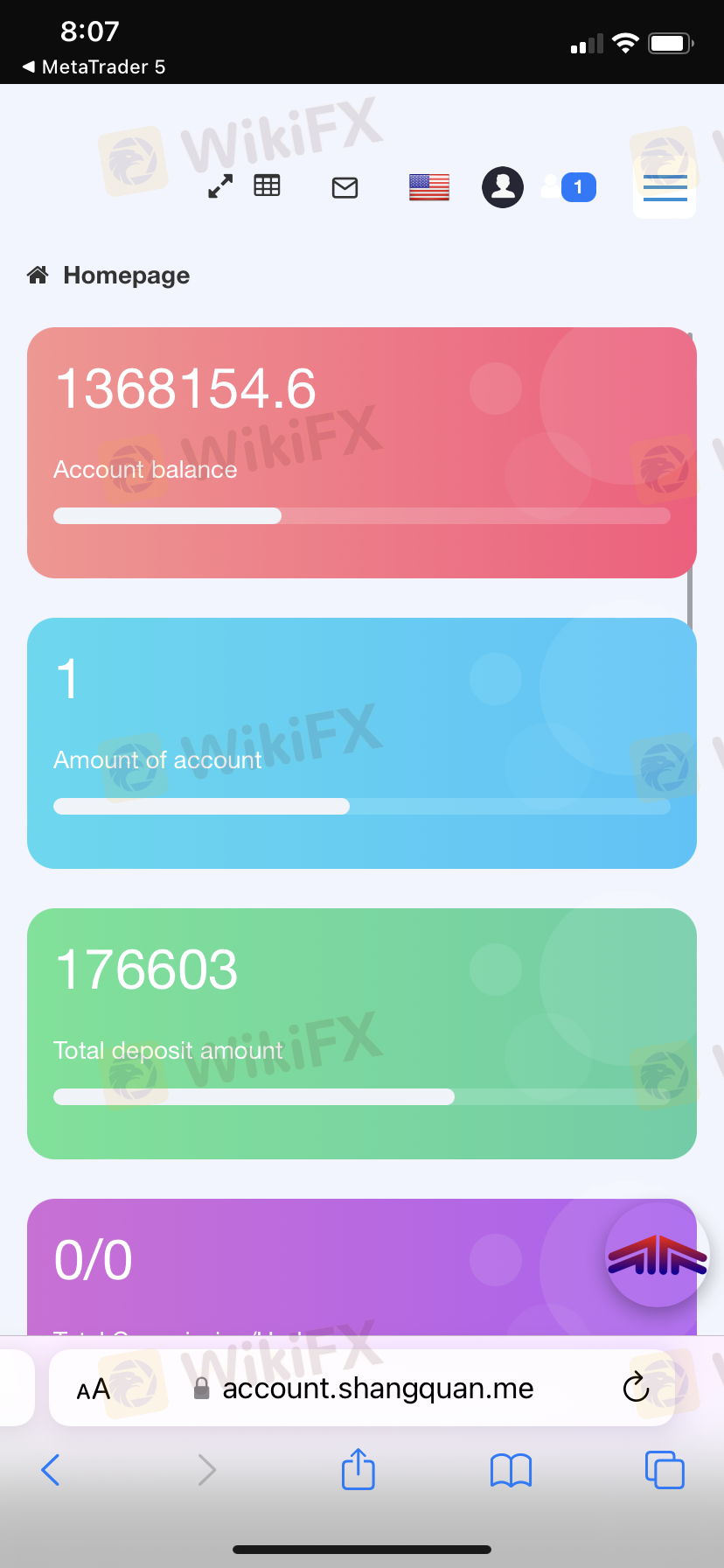Go back in Safari
The image size is (724, 1568).
51,1470
